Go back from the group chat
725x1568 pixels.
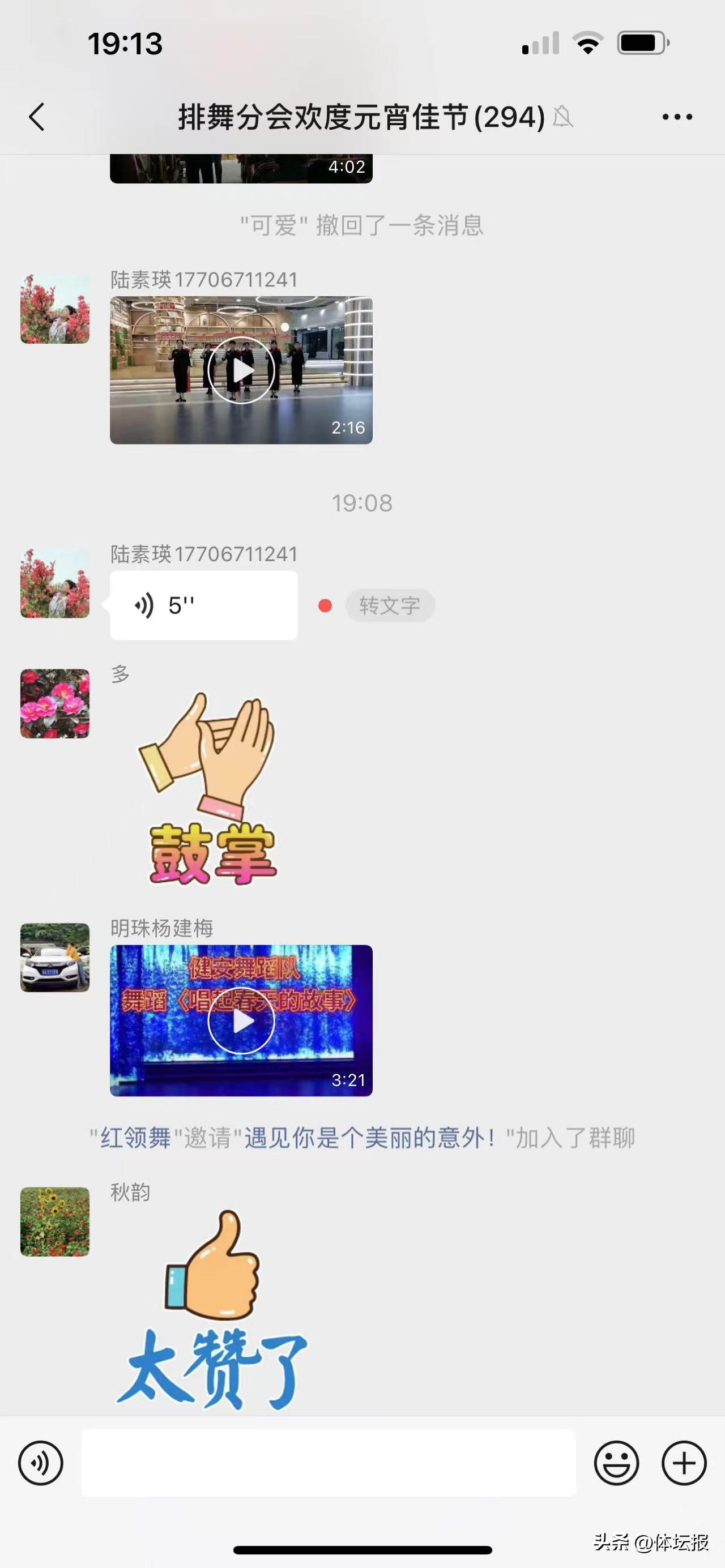pos(36,116)
